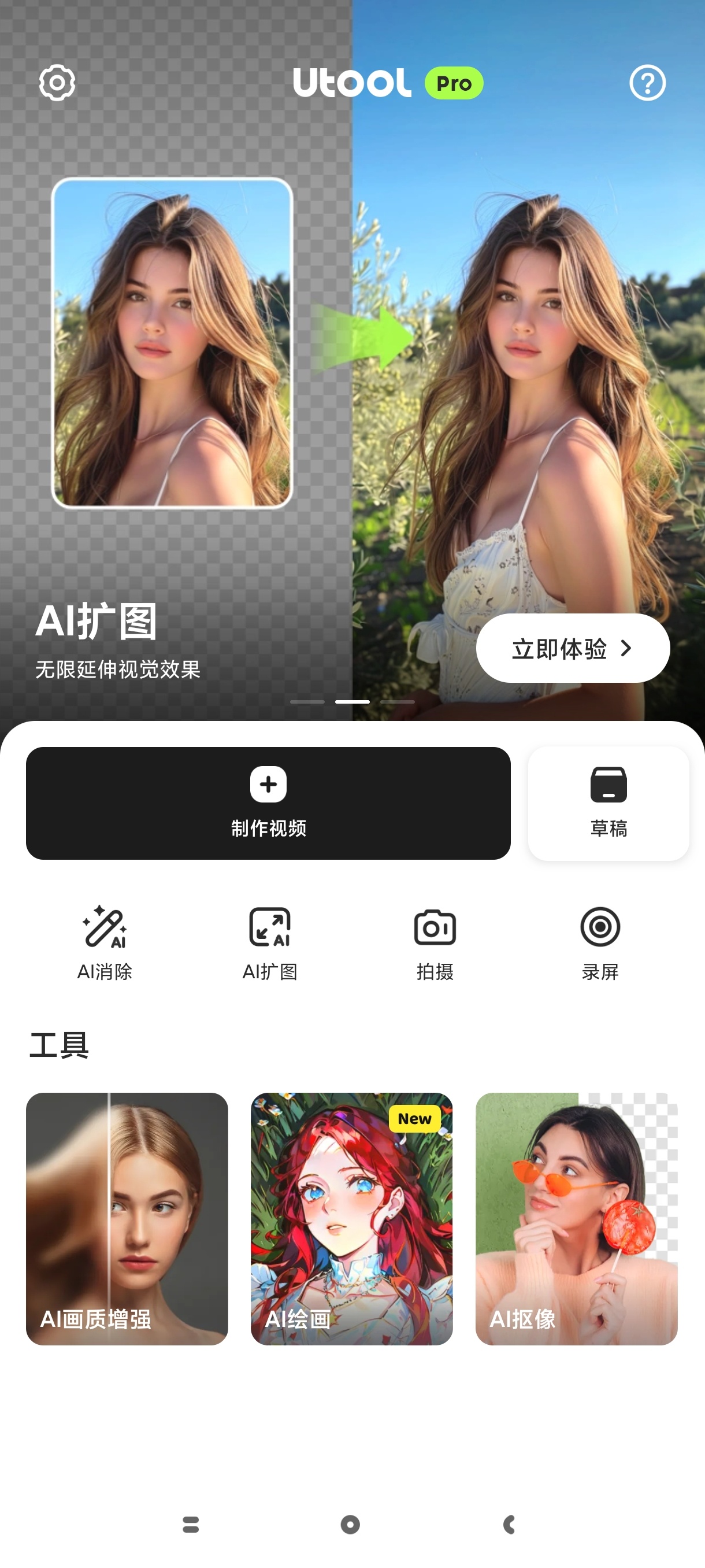Go back using the system back button
The width and height of the screenshot is (705, 1568).
click(510, 1524)
